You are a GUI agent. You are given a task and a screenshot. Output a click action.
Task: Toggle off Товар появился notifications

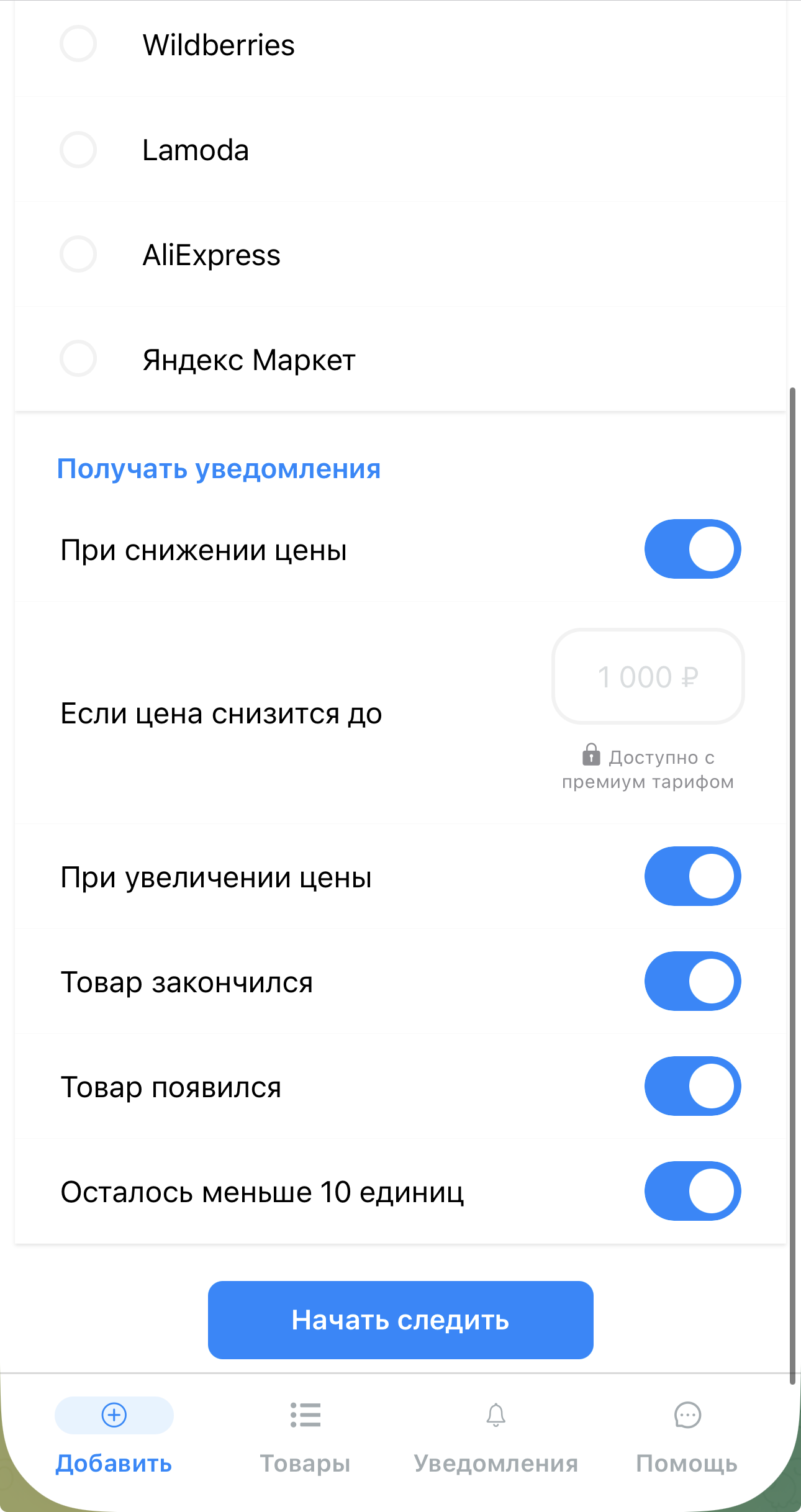692,1086
